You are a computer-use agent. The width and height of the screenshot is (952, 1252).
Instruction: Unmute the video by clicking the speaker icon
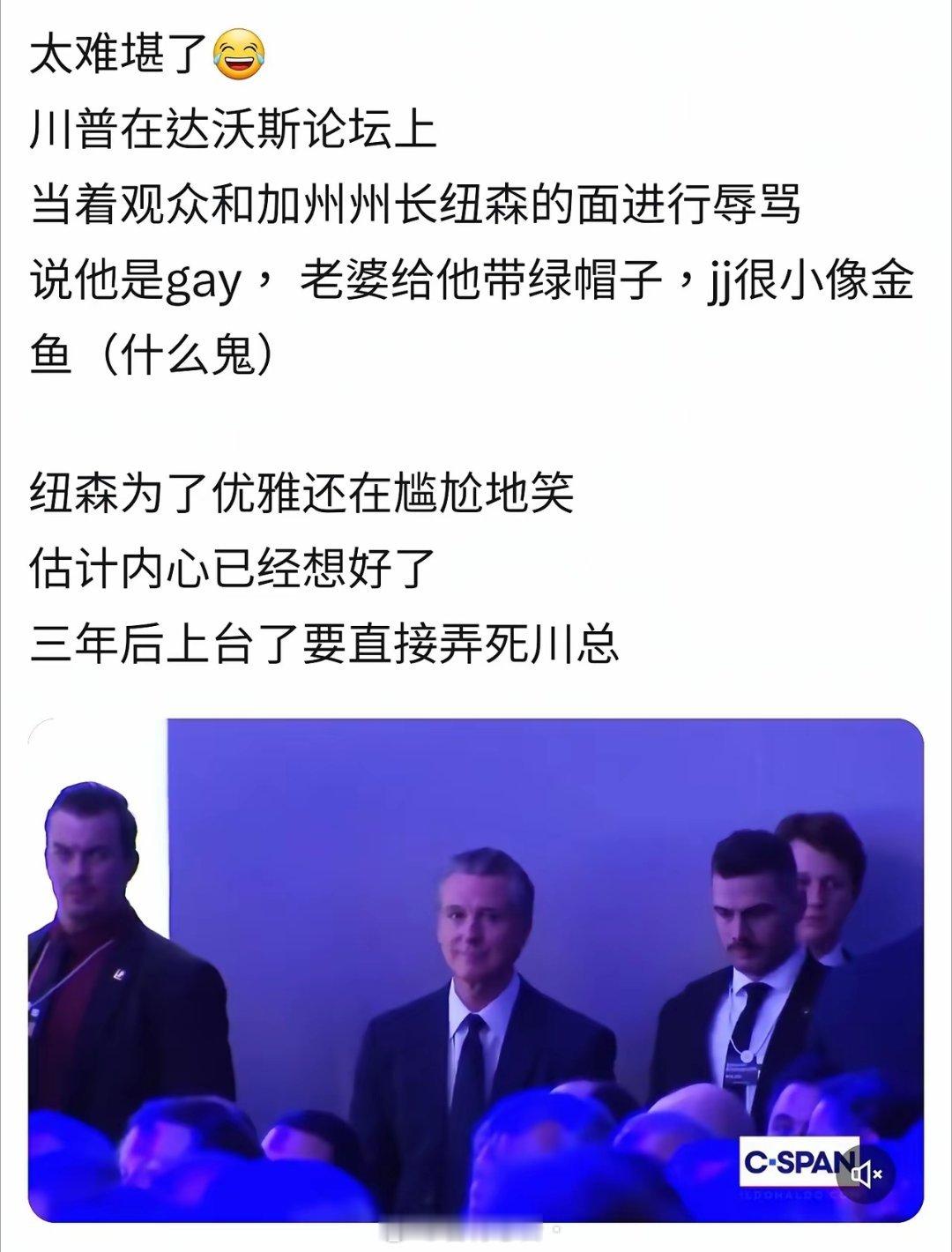click(861, 1174)
